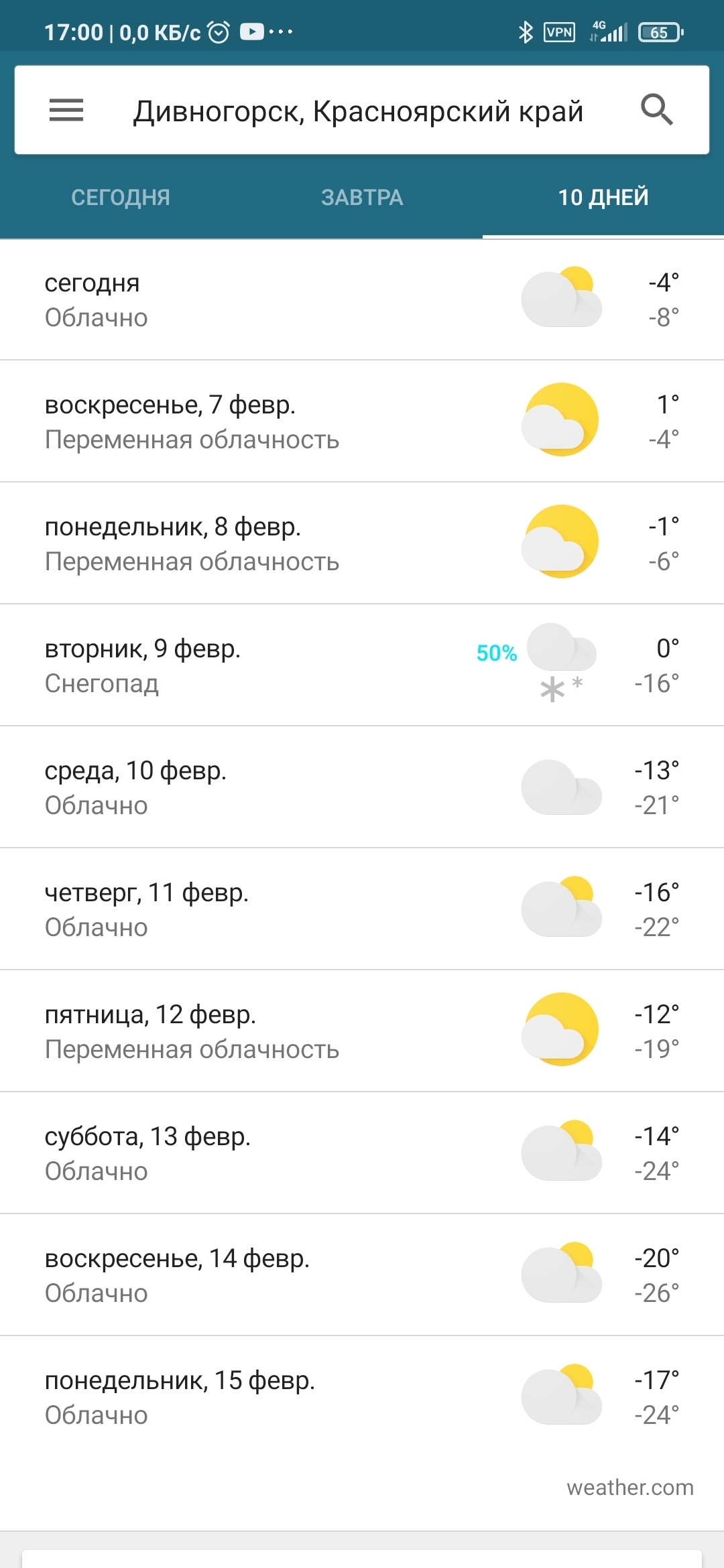Open четверг, 11 февр. forecast

tap(362, 910)
